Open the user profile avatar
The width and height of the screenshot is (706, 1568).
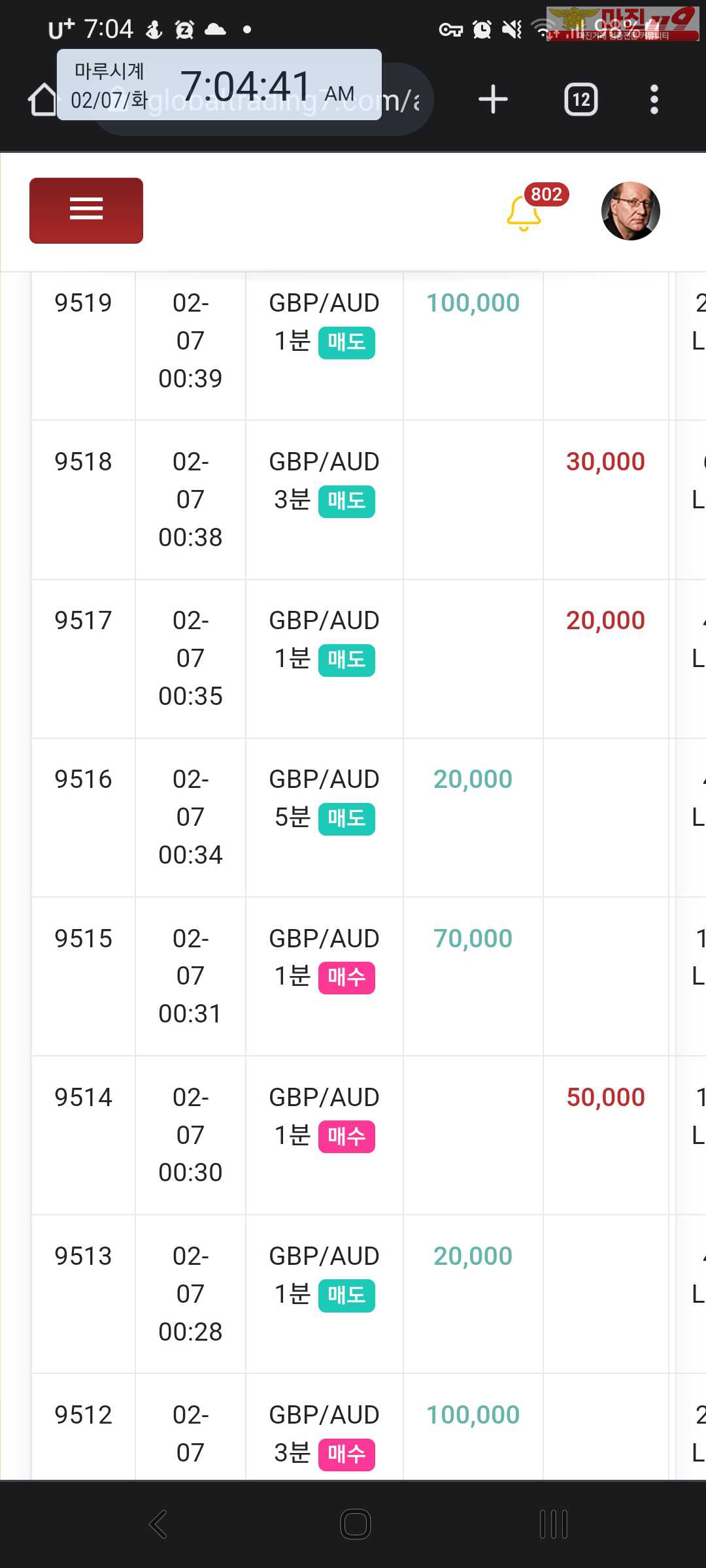[630, 211]
